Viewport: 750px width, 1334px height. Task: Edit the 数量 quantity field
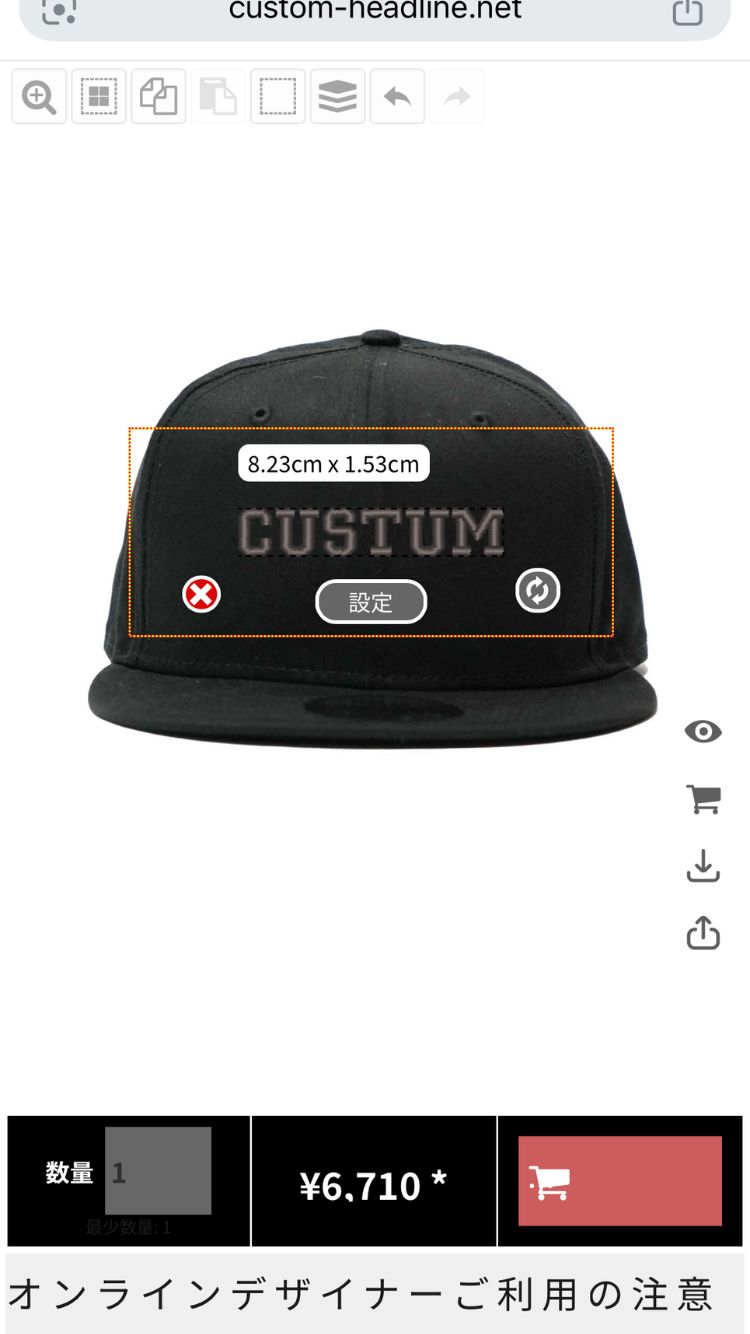[x=158, y=1171]
